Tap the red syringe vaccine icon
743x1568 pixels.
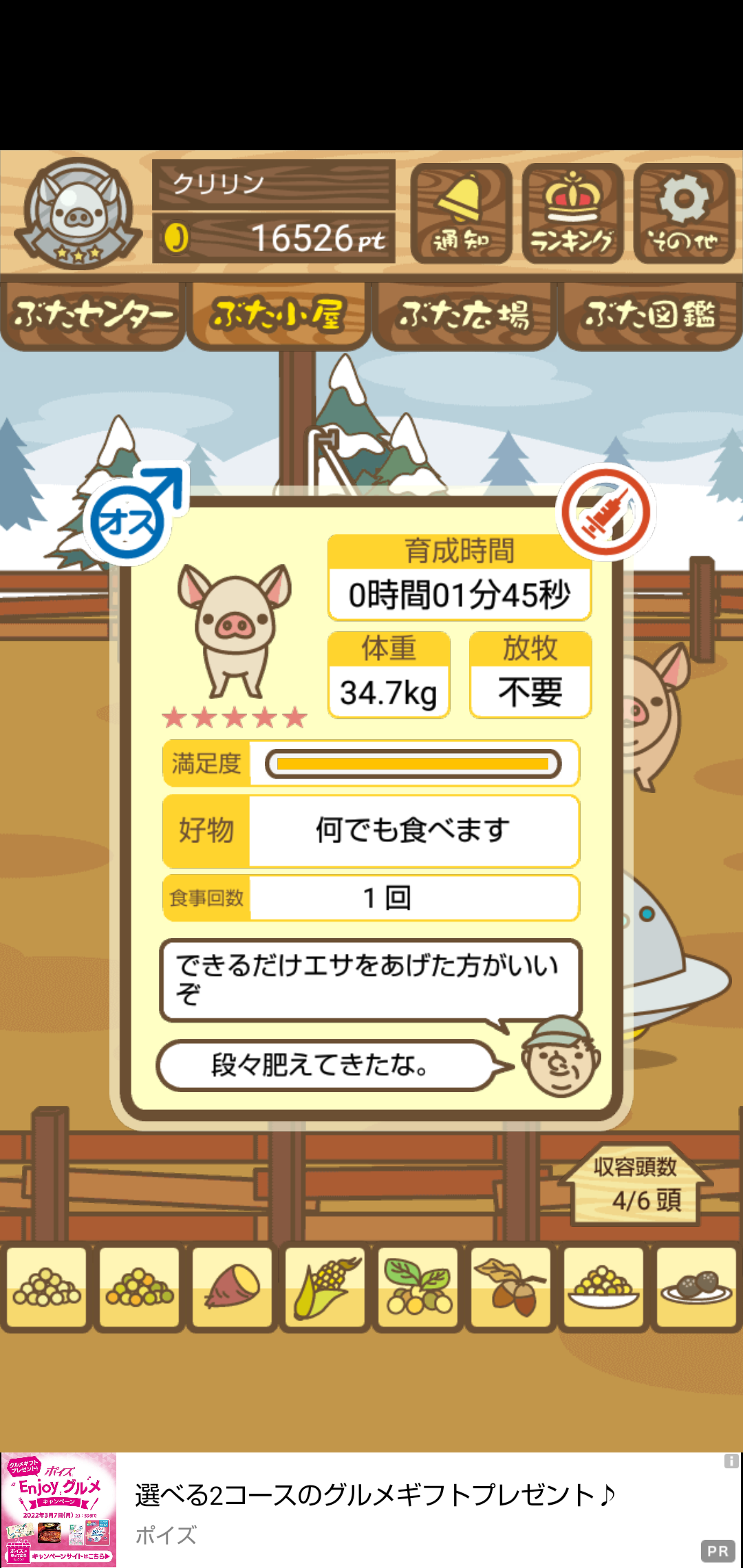point(605,512)
